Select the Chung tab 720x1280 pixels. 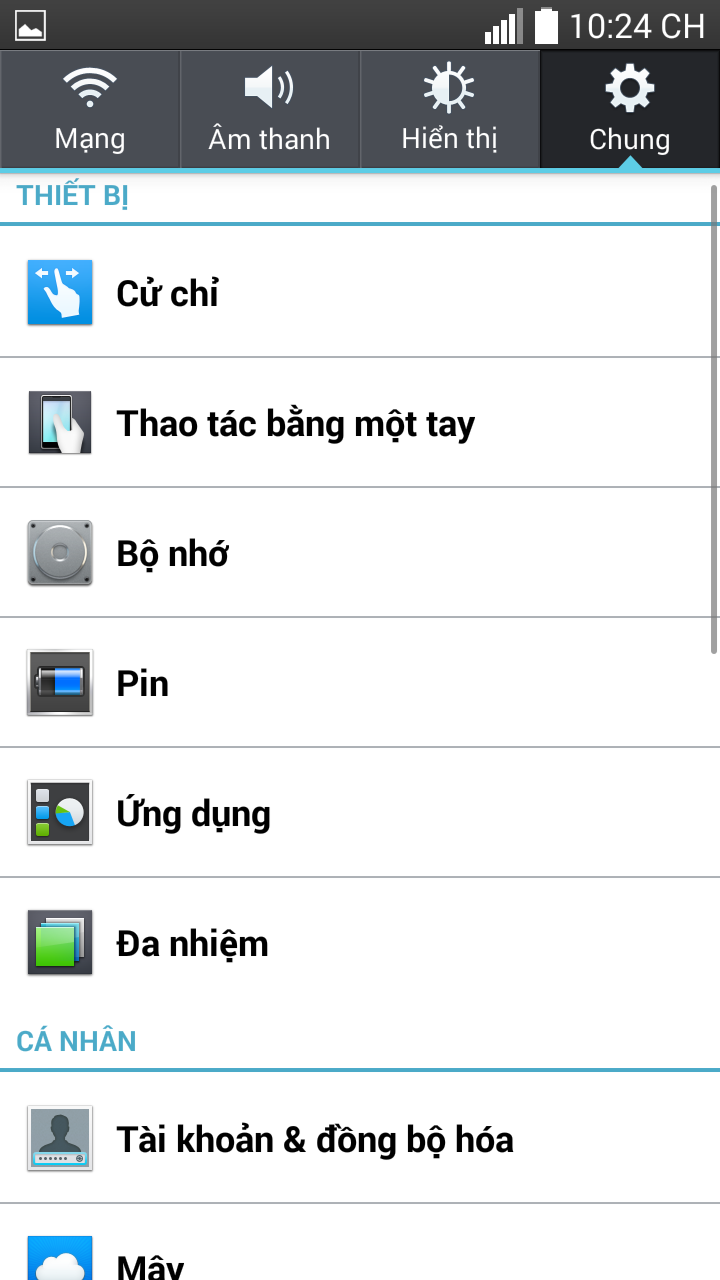(630, 110)
